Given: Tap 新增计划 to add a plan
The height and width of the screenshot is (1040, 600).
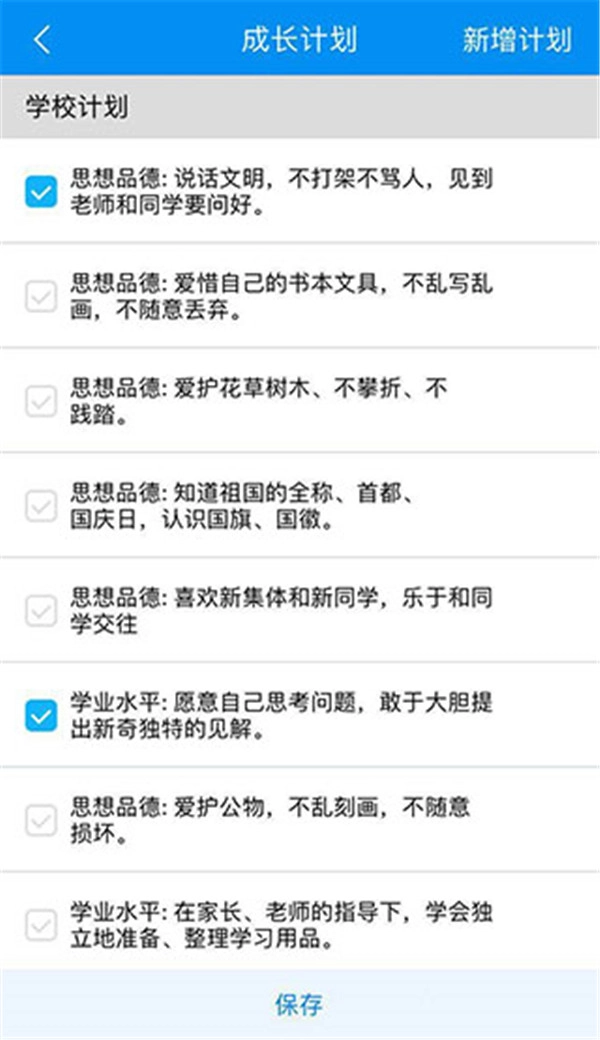Looking at the screenshot, I should click(x=516, y=39).
